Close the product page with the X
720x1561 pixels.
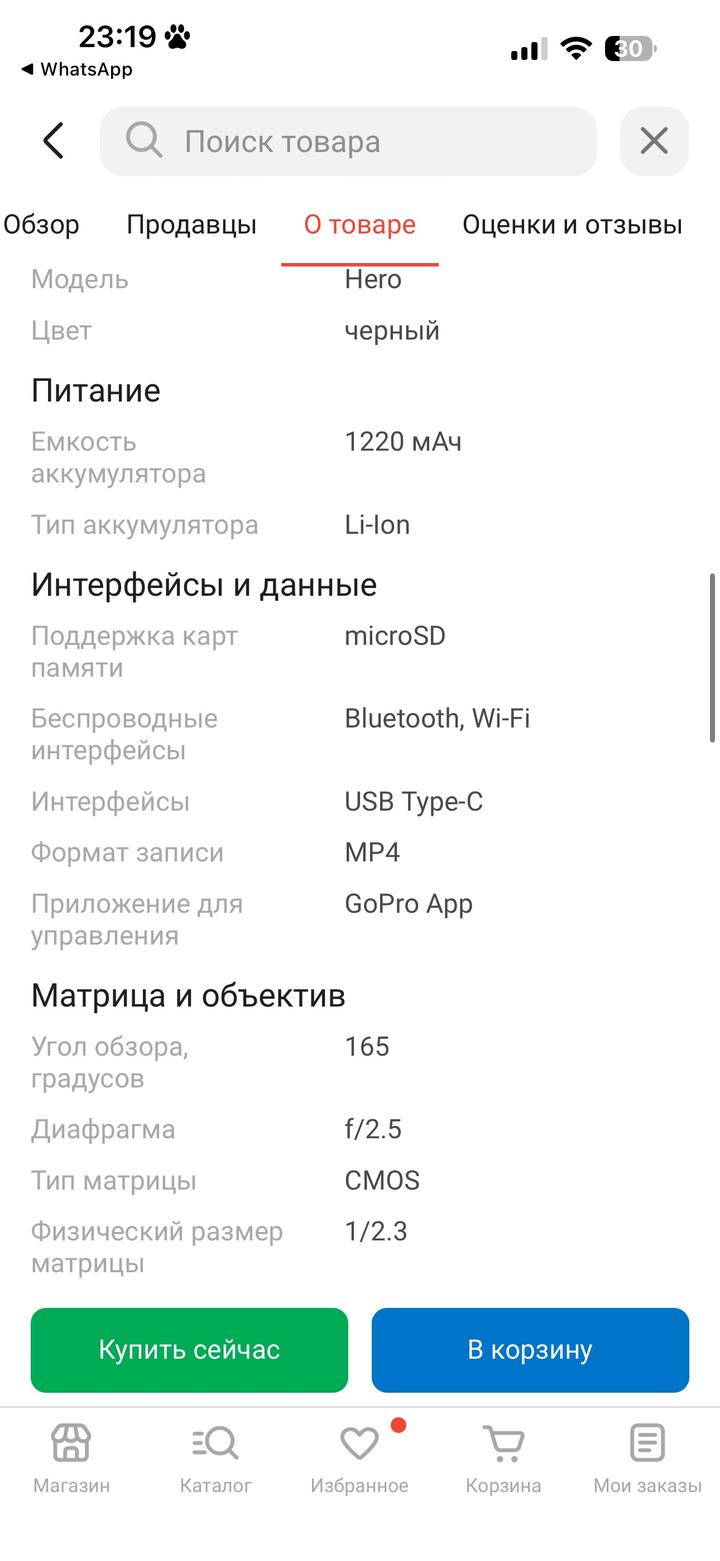point(654,141)
